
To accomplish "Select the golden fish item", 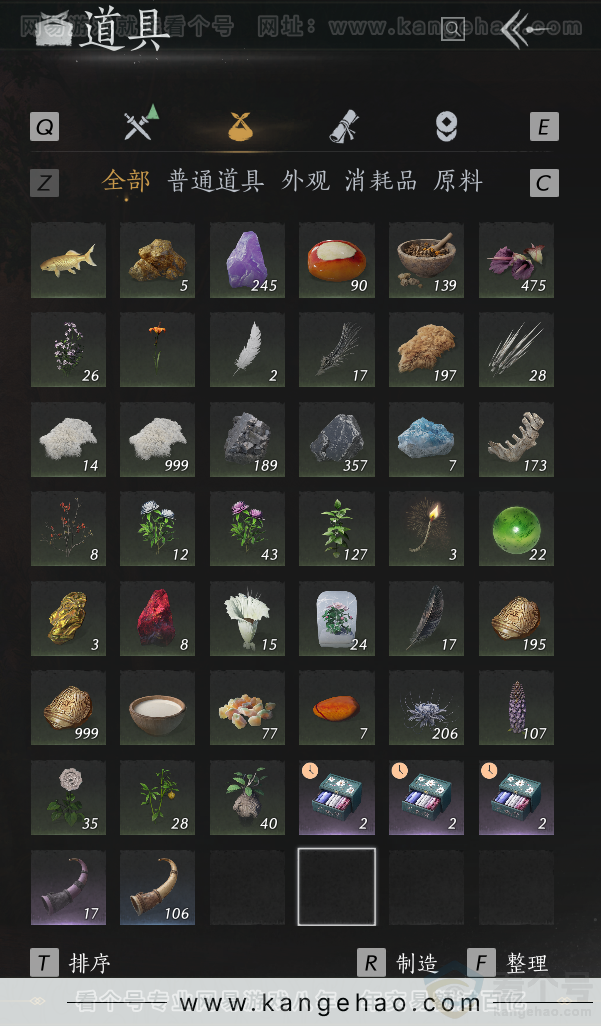I will click(x=68, y=260).
